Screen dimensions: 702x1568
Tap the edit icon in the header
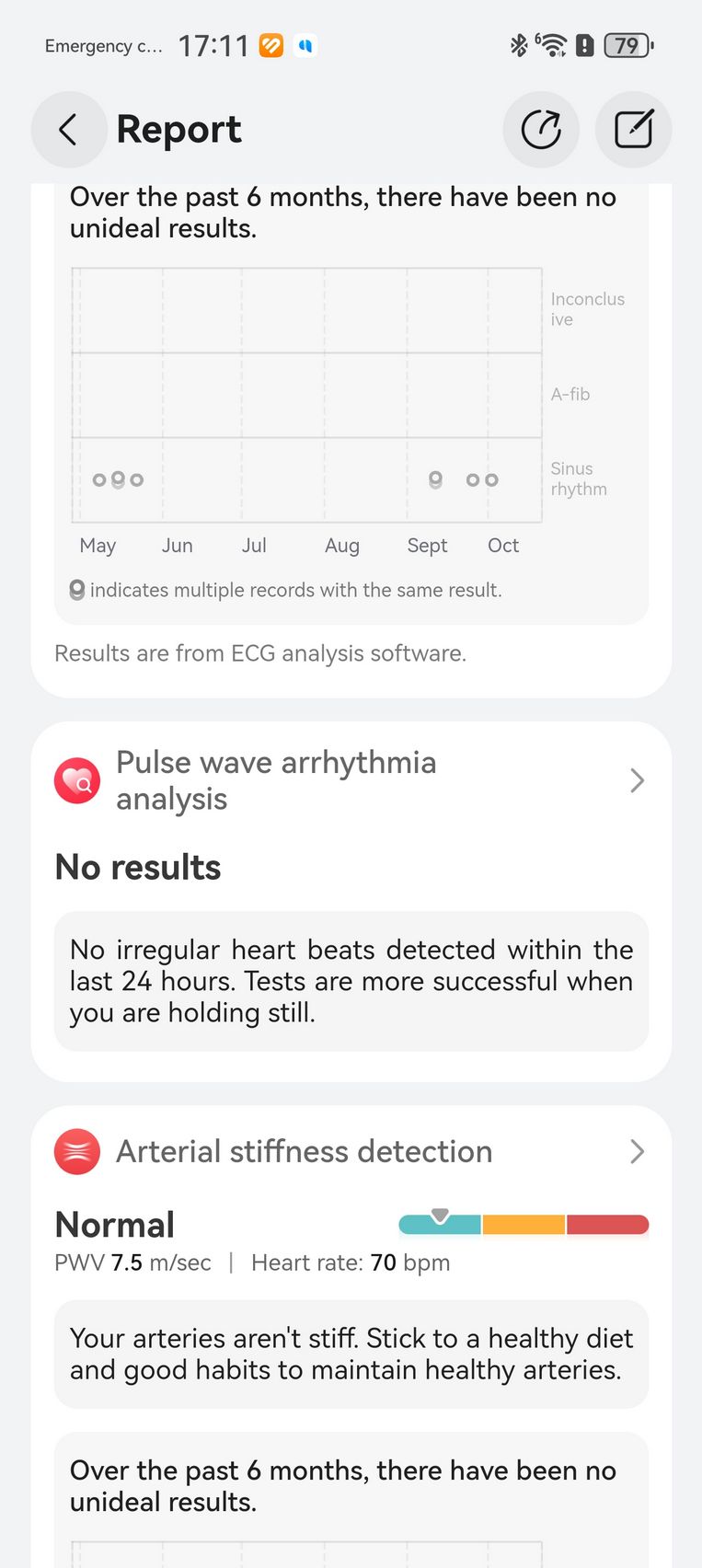[x=633, y=130]
